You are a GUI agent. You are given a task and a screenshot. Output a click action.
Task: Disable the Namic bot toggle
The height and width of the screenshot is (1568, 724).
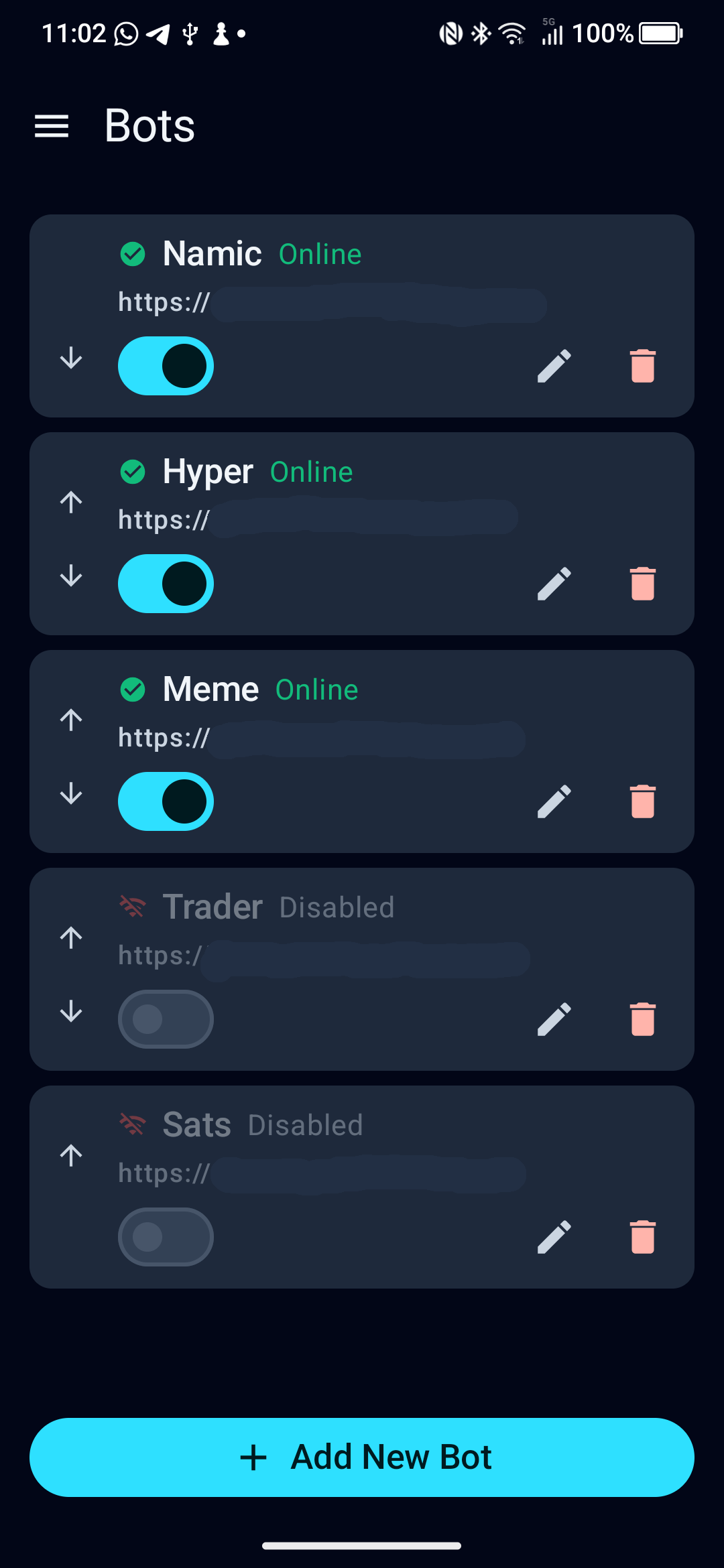point(165,366)
